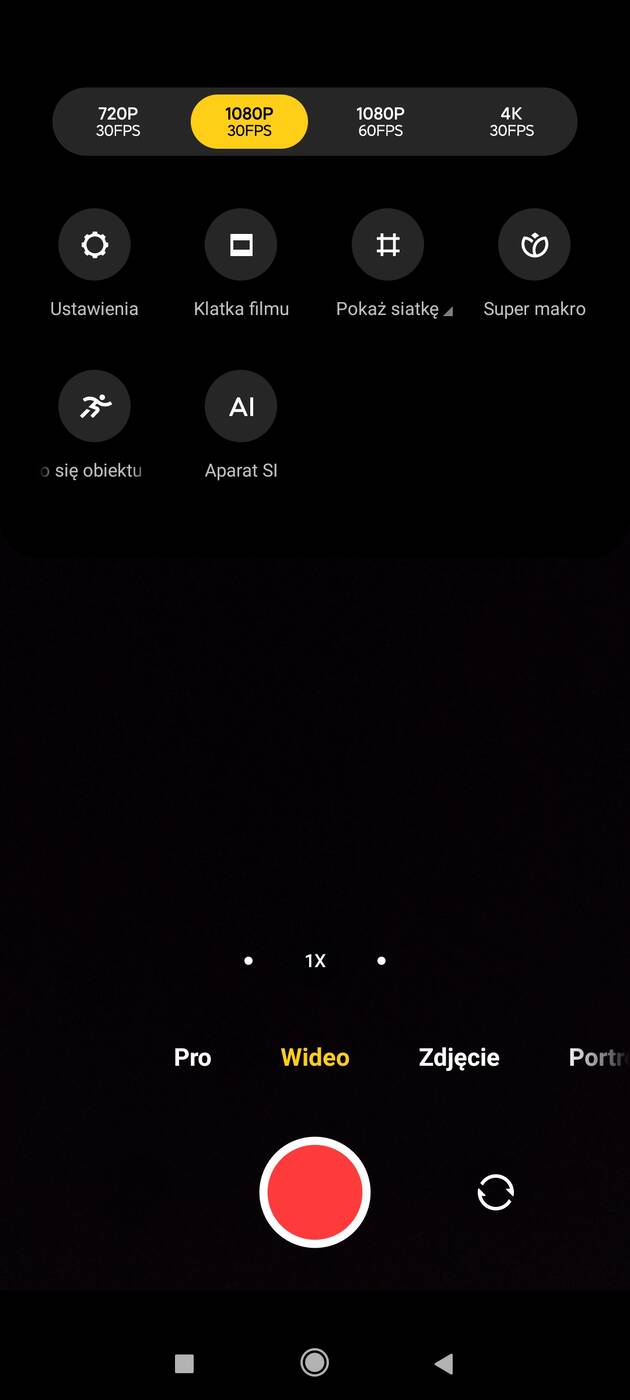The image size is (630, 1400).
Task: Enable object motion tracking option
Action: click(x=94, y=407)
